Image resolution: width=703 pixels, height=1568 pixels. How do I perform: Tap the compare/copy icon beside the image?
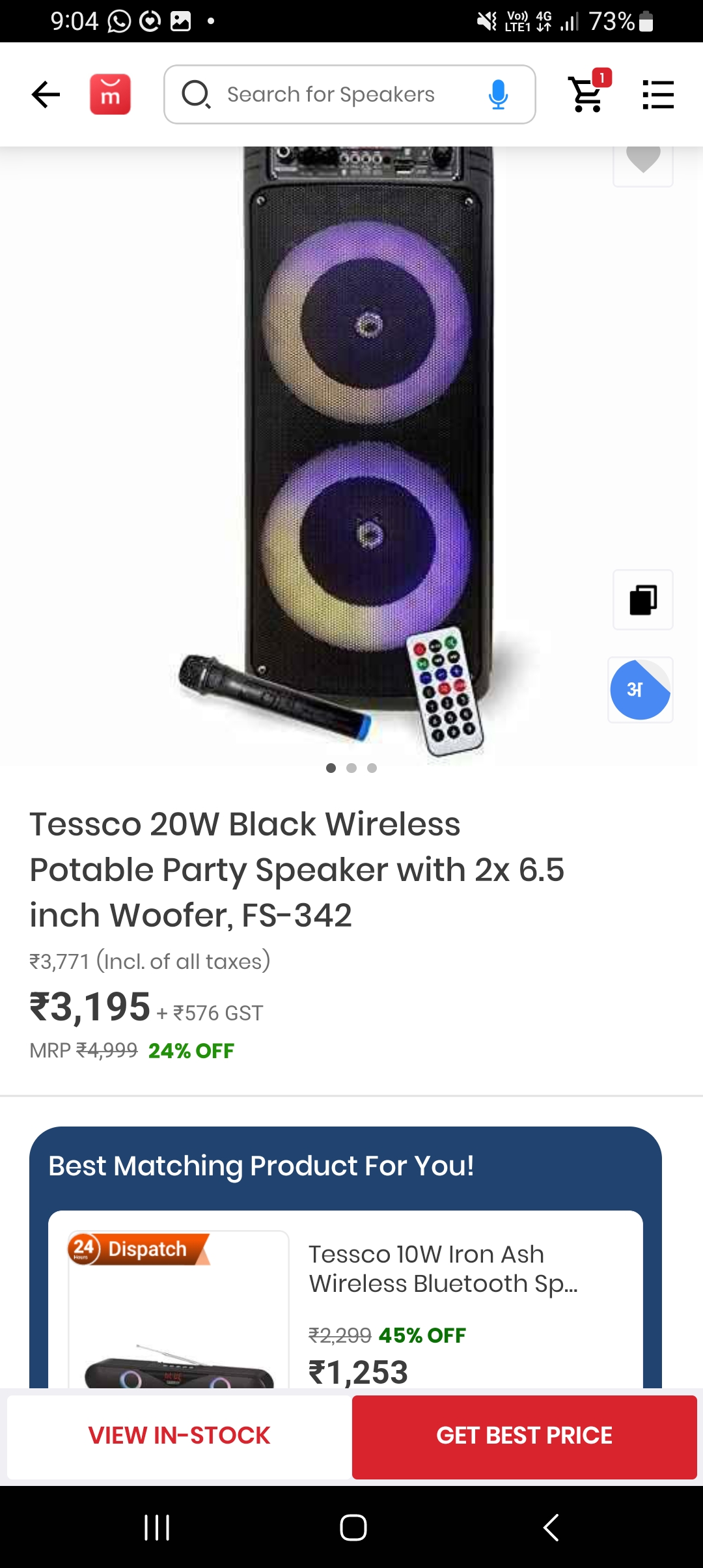click(642, 600)
